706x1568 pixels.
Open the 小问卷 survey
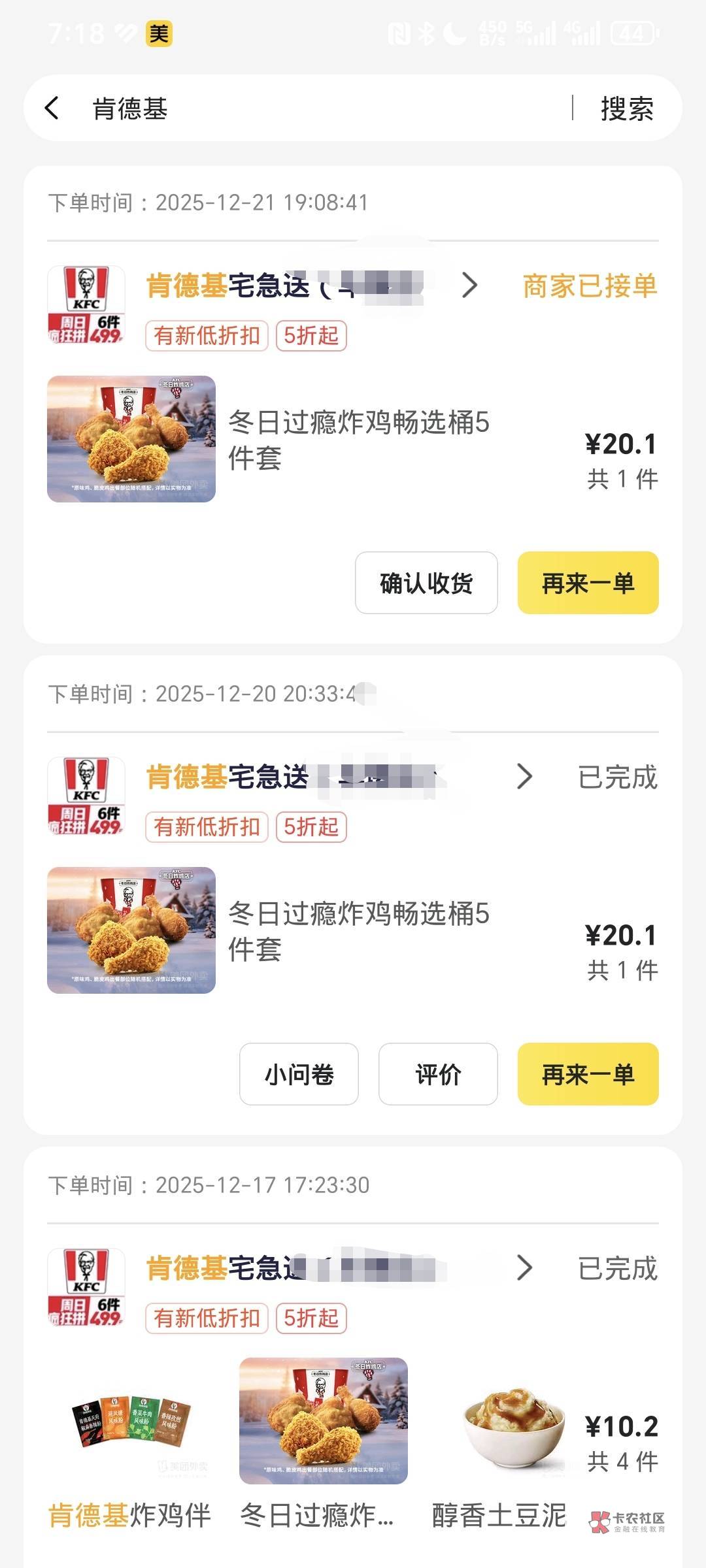tap(299, 1074)
